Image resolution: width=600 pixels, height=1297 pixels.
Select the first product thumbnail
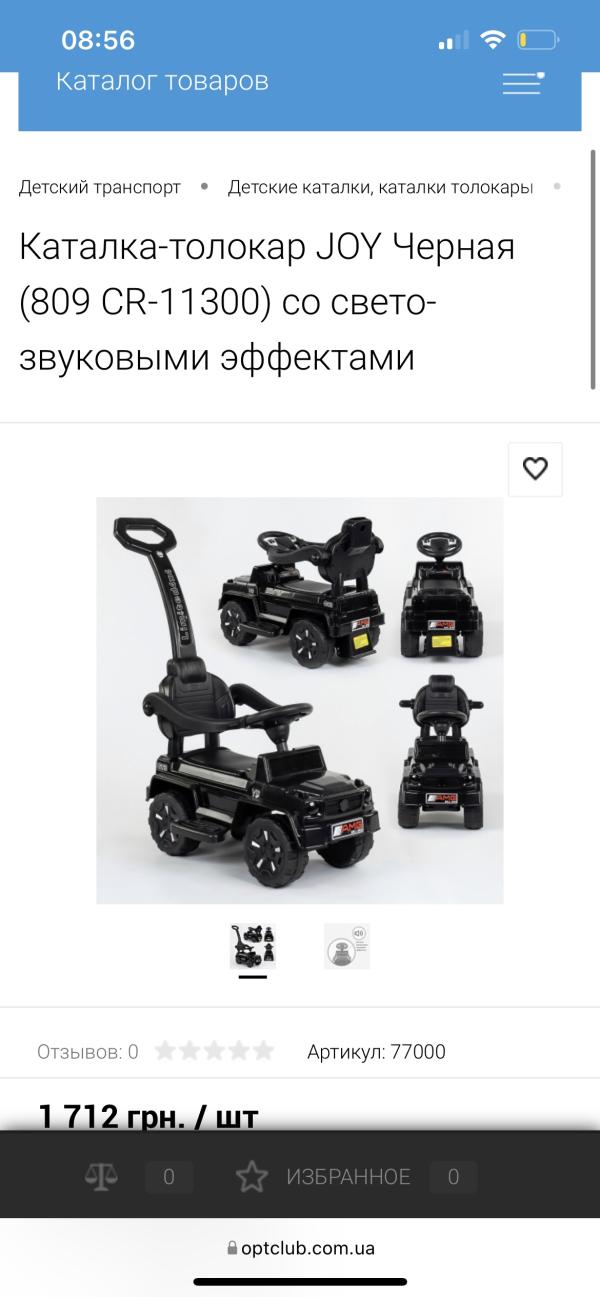[253, 946]
